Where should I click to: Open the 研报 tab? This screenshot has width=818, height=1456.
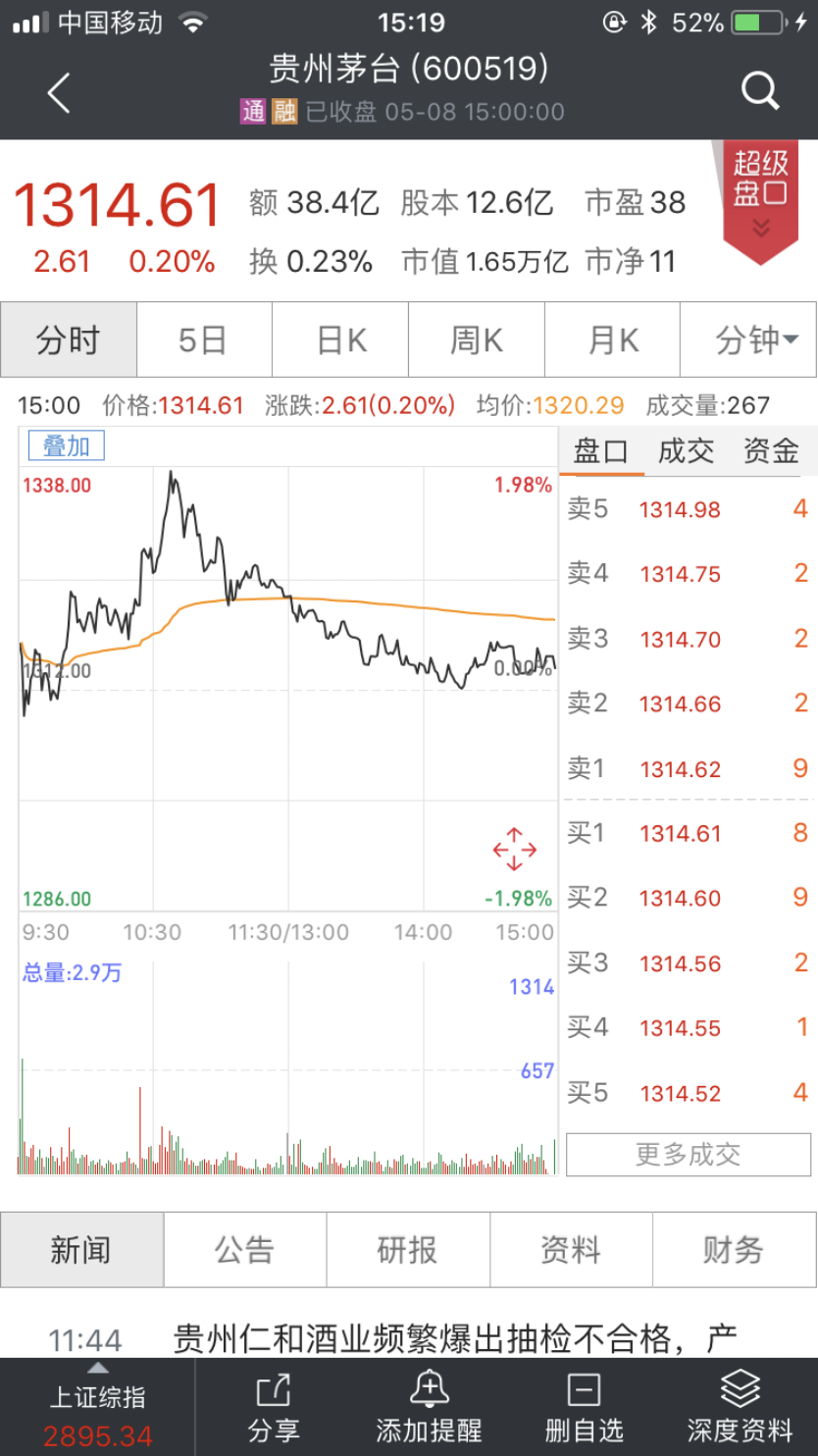pos(407,1249)
